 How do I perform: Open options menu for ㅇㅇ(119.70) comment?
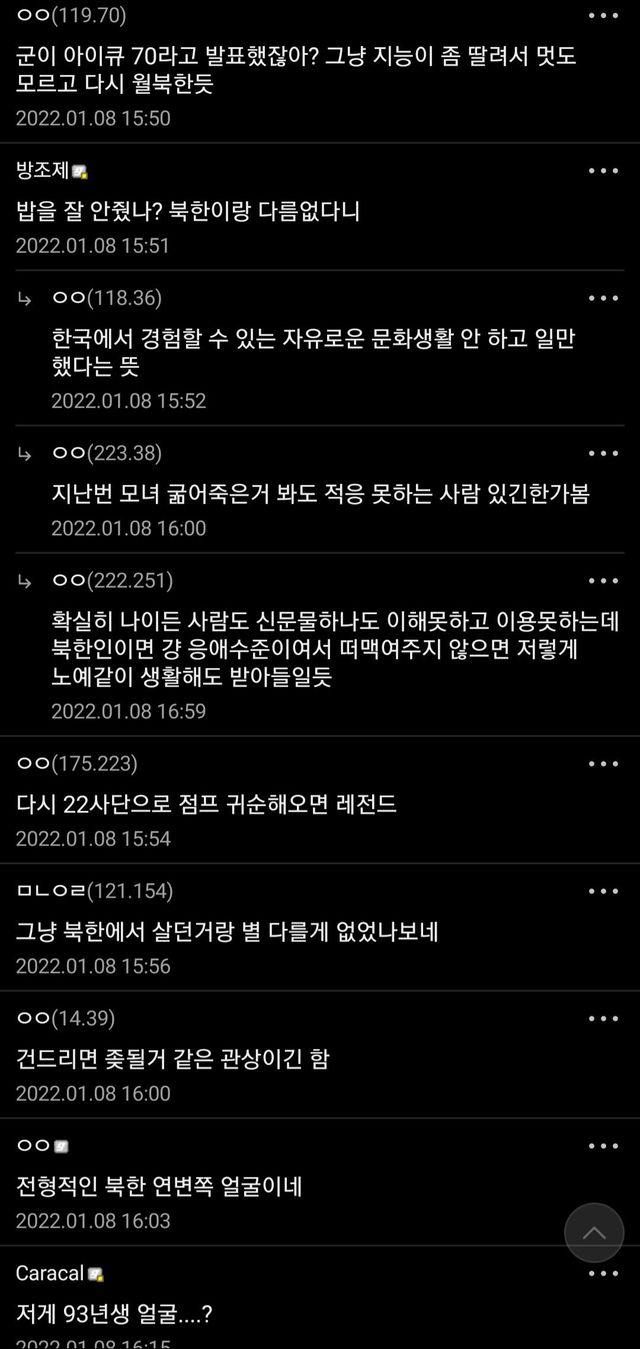pyautogui.click(x=604, y=16)
